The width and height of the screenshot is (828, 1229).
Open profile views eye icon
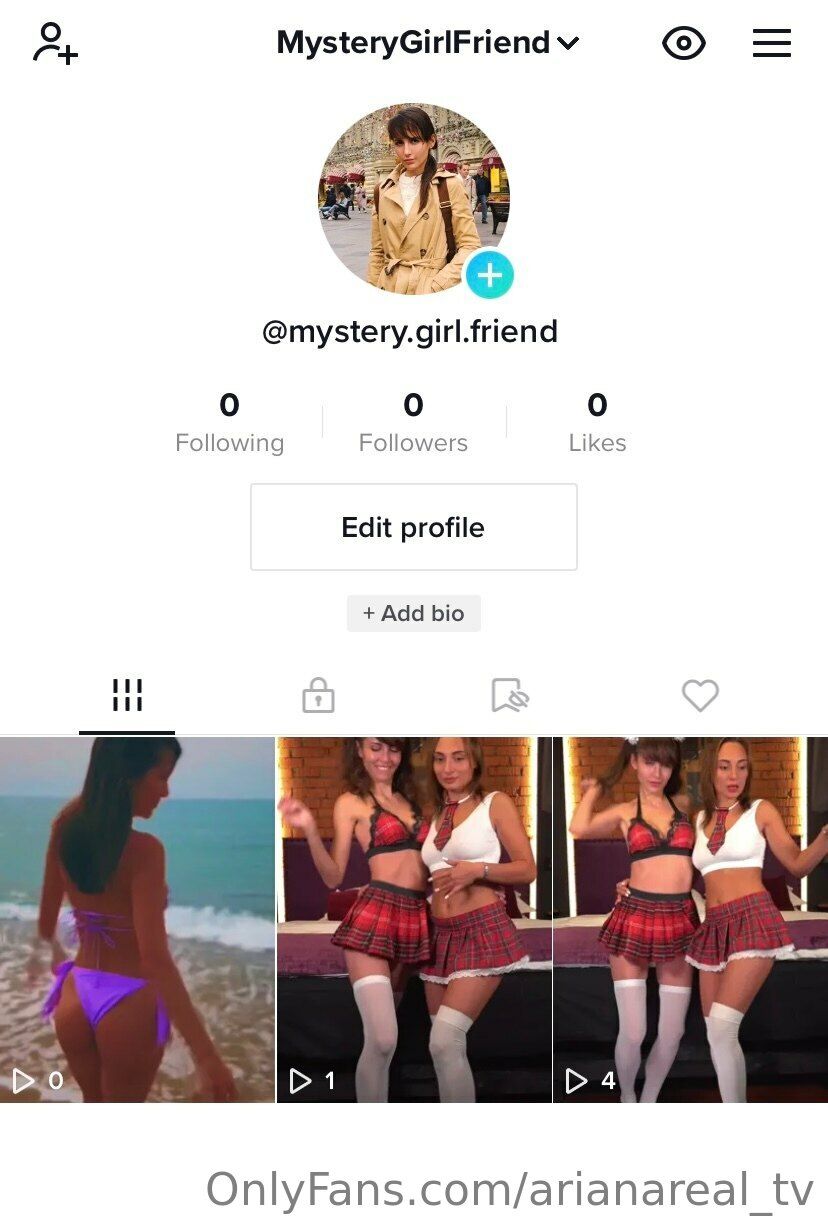click(684, 44)
